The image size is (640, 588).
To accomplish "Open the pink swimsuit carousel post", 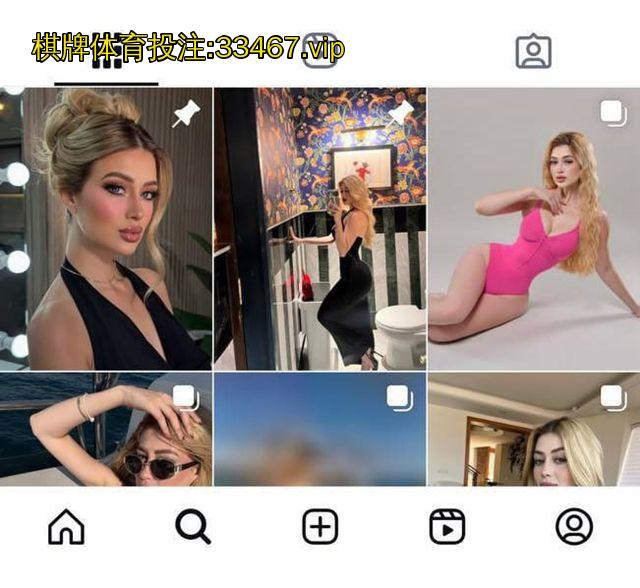I will (534, 228).
